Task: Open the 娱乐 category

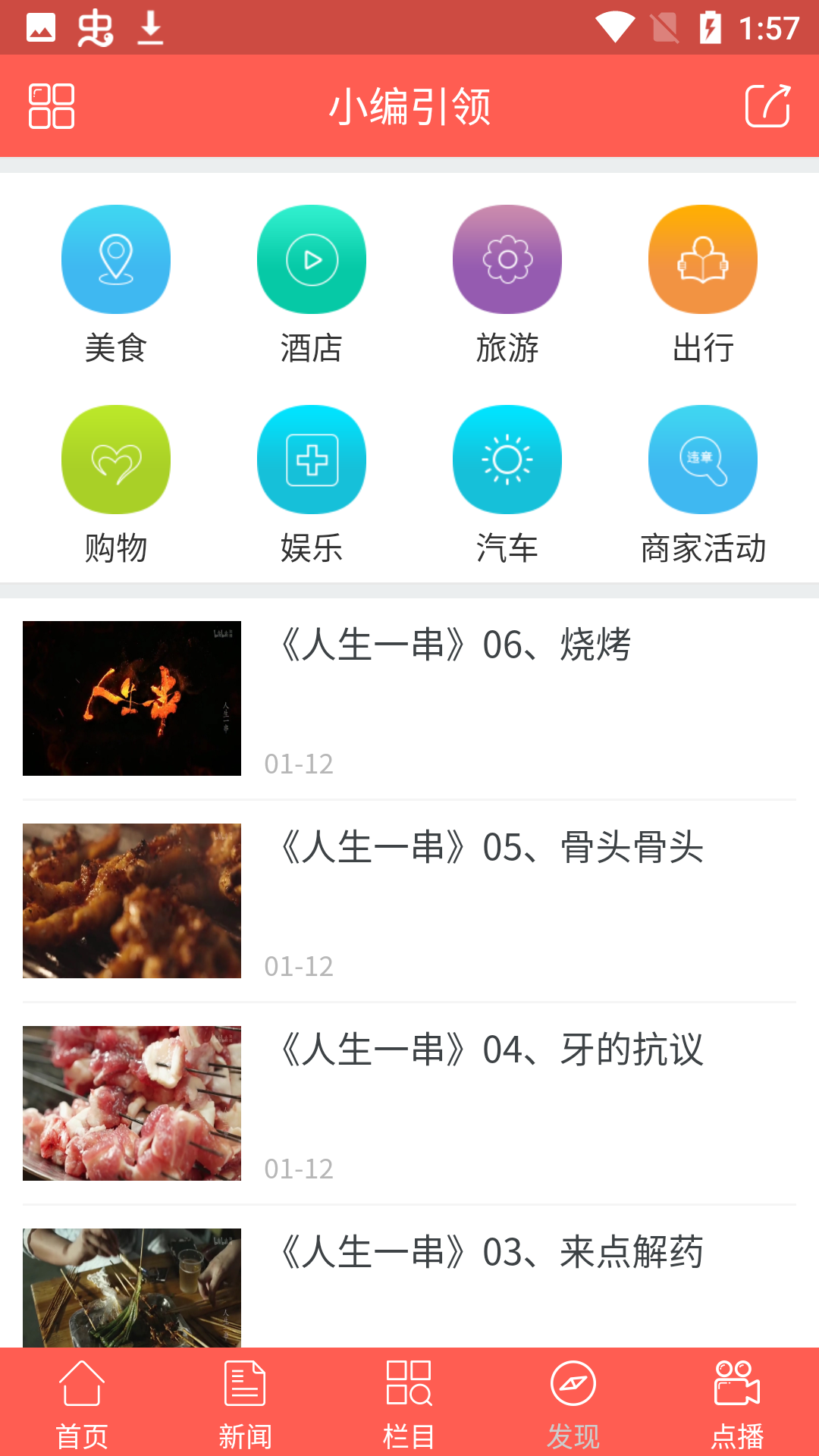Action: pyautogui.click(x=311, y=459)
